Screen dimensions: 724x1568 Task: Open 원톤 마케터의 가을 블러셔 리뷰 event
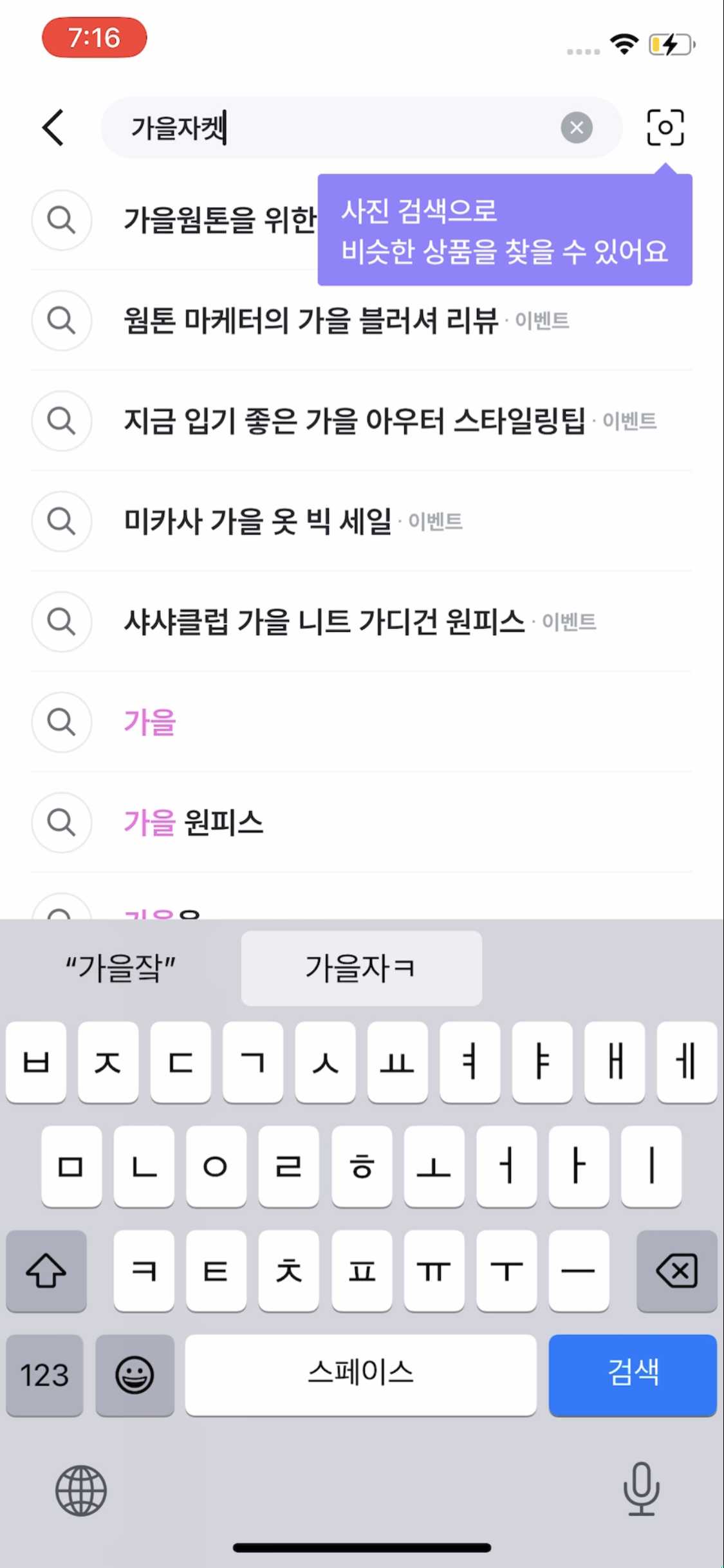click(311, 320)
